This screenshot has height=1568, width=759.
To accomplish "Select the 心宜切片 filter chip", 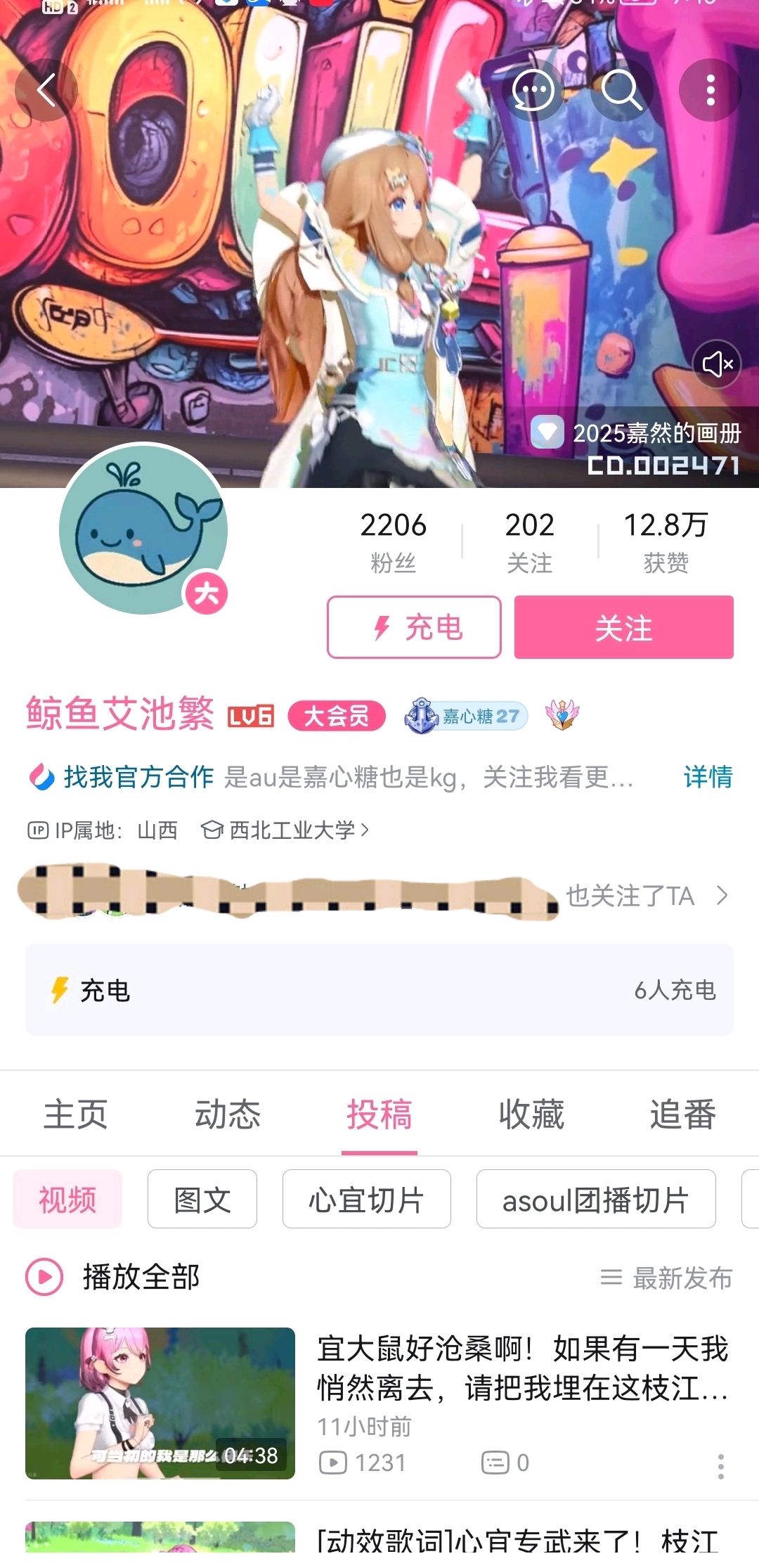I will (366, 1200).
